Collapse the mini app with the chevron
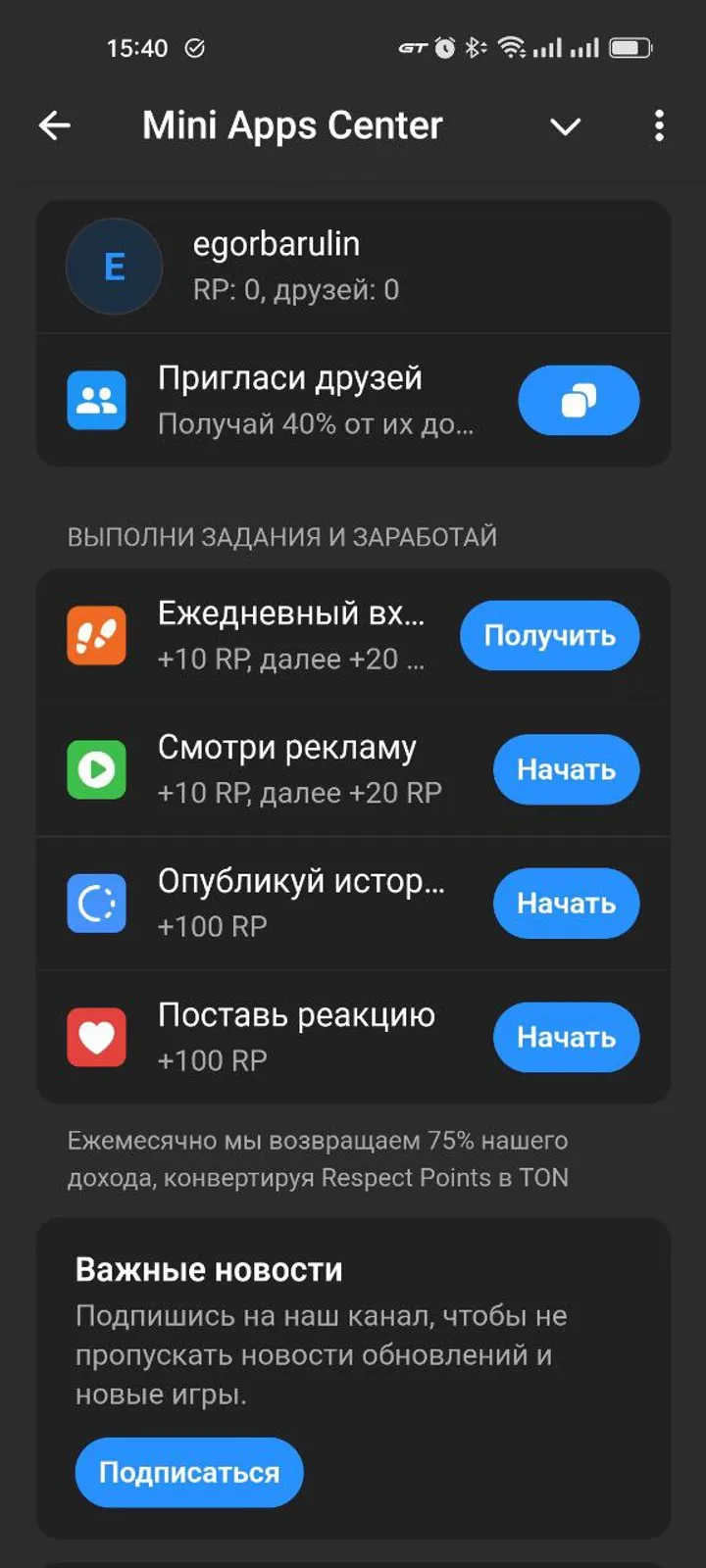706x1568 pixels. click(x=565, y=127)
